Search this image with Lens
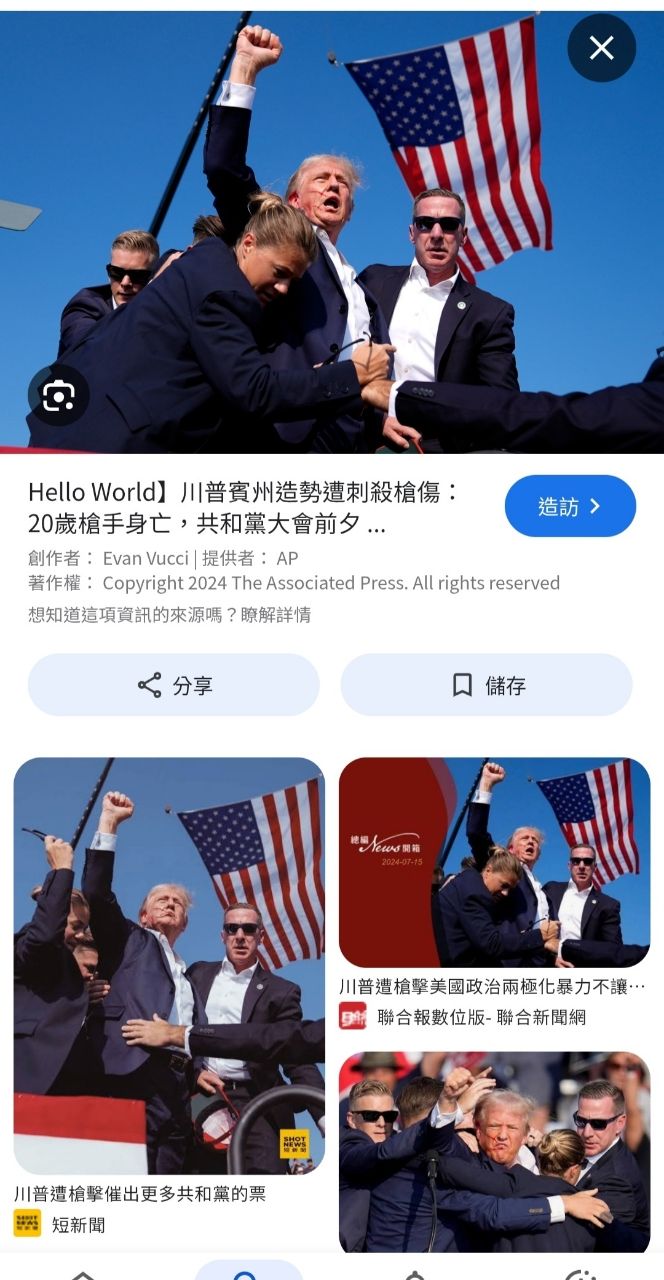The image size is (664, 1280). (x=58, y=396)
